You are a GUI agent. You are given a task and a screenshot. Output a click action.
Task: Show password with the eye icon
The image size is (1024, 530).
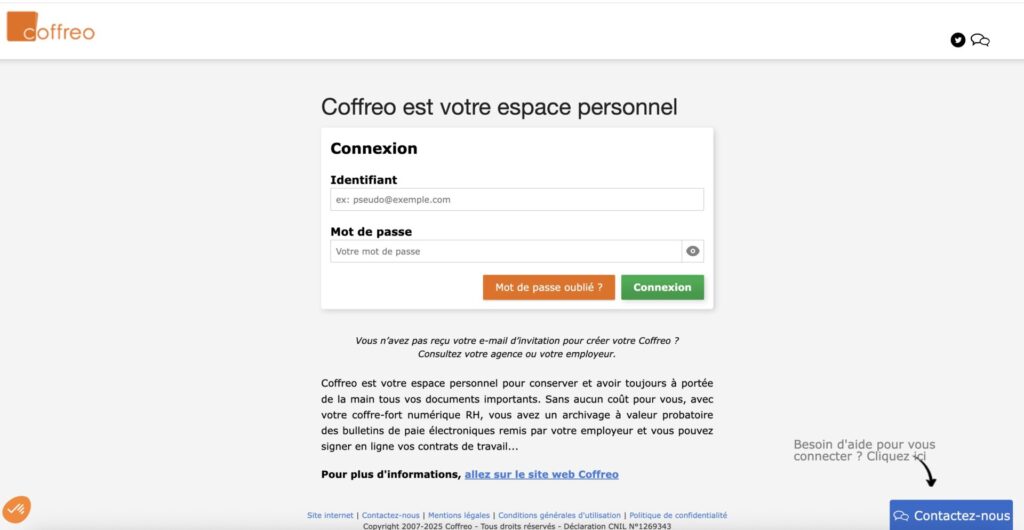point(693,251)
